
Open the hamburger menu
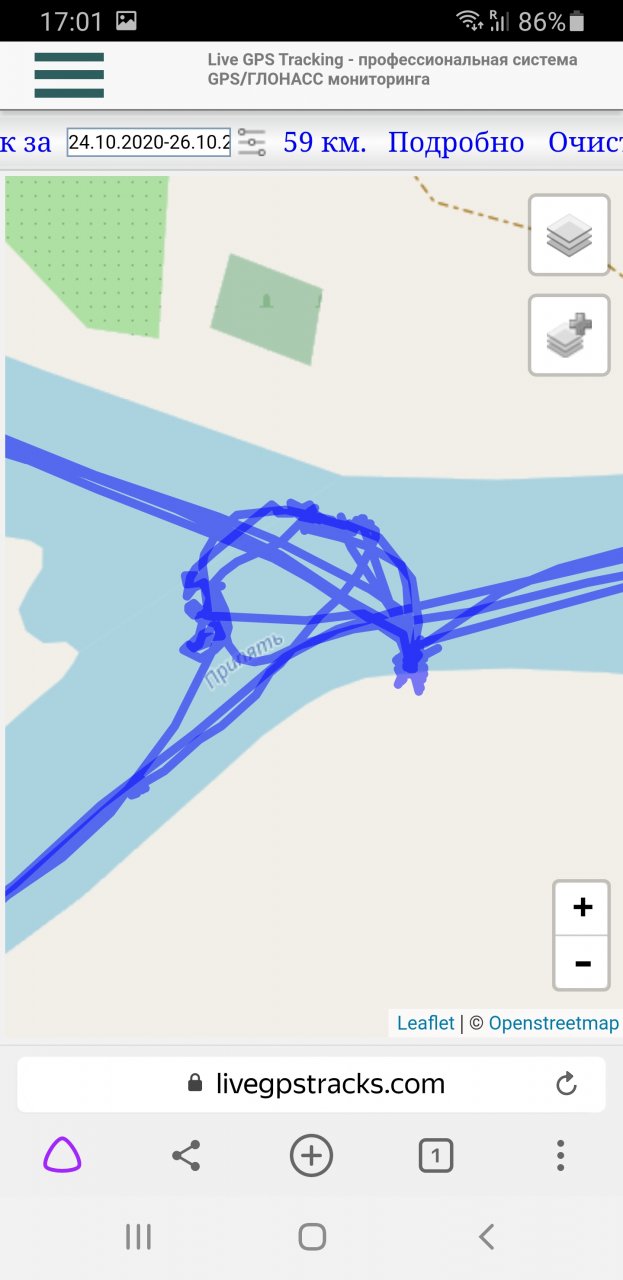[69, 75]
